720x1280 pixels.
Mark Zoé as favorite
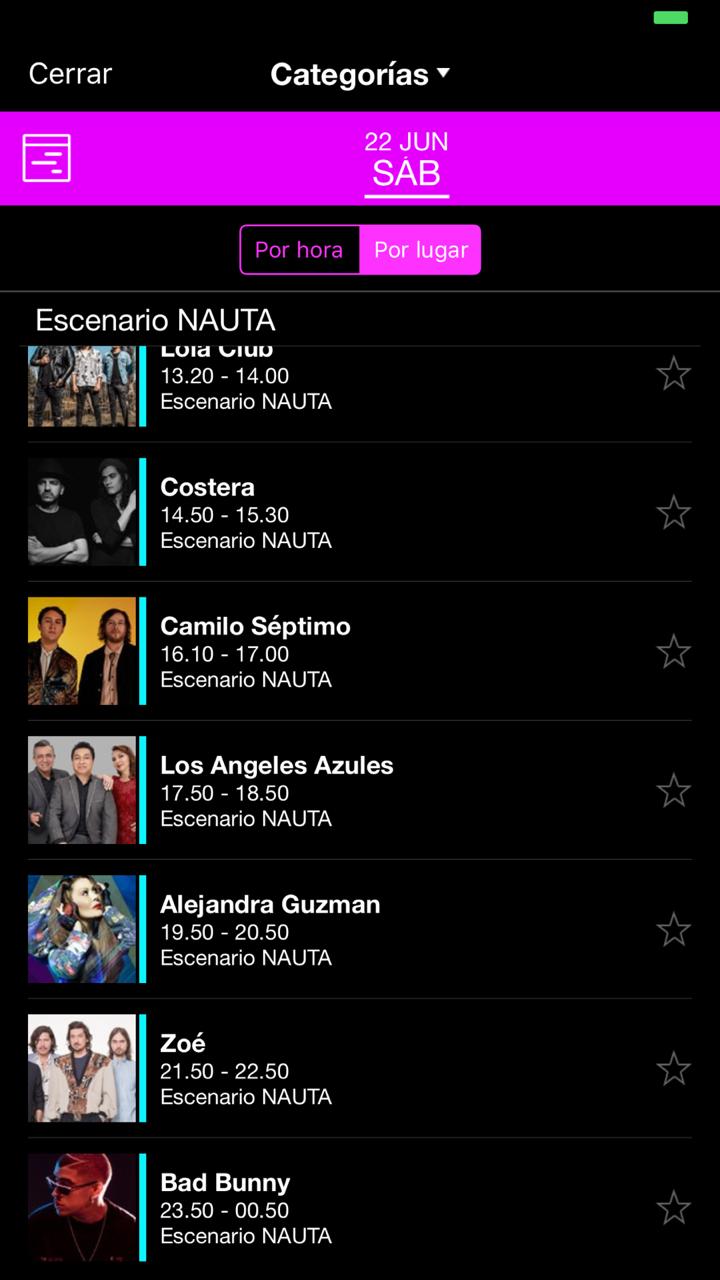tap(673, 1068)
